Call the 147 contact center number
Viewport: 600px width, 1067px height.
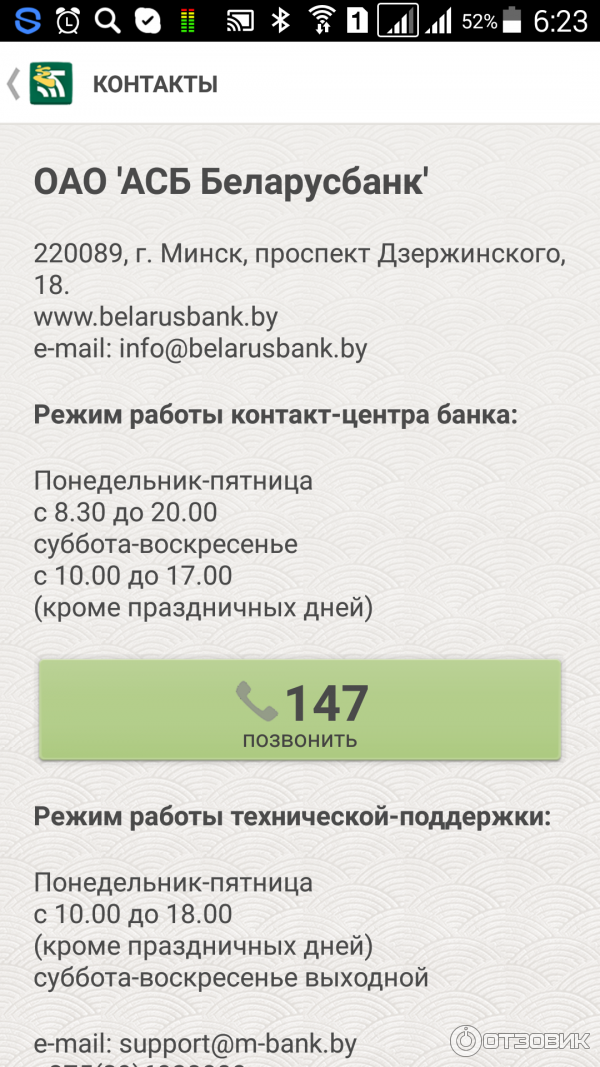tap(300, 709)
